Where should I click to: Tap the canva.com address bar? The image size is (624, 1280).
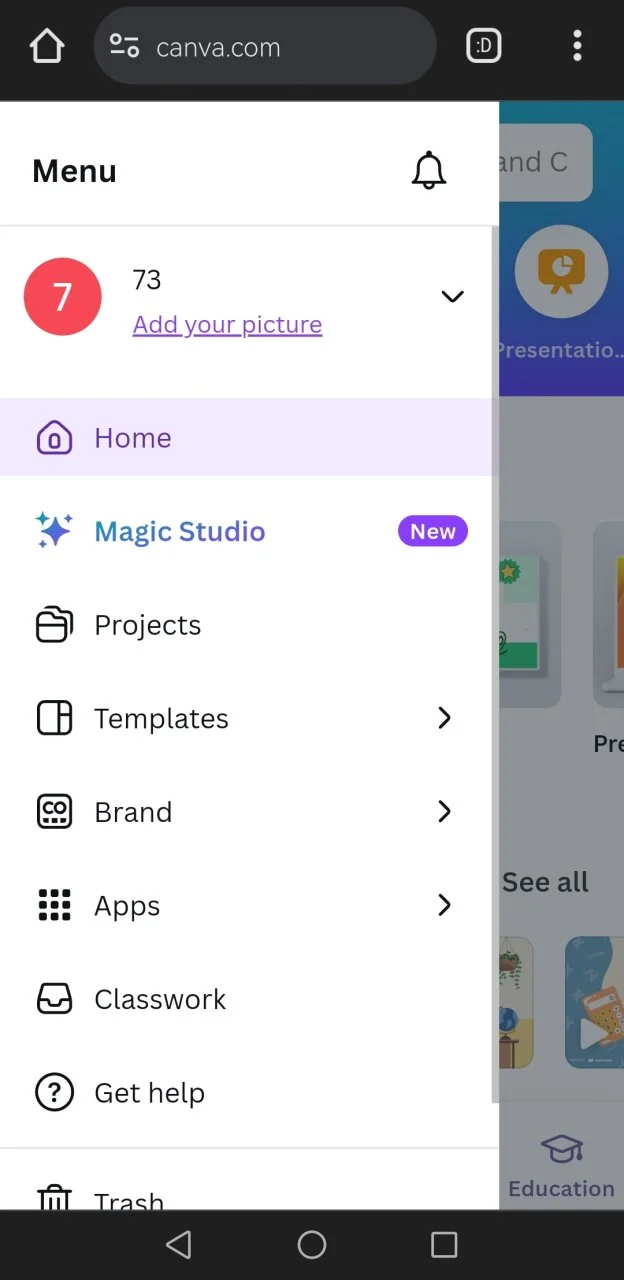(265, 46)
